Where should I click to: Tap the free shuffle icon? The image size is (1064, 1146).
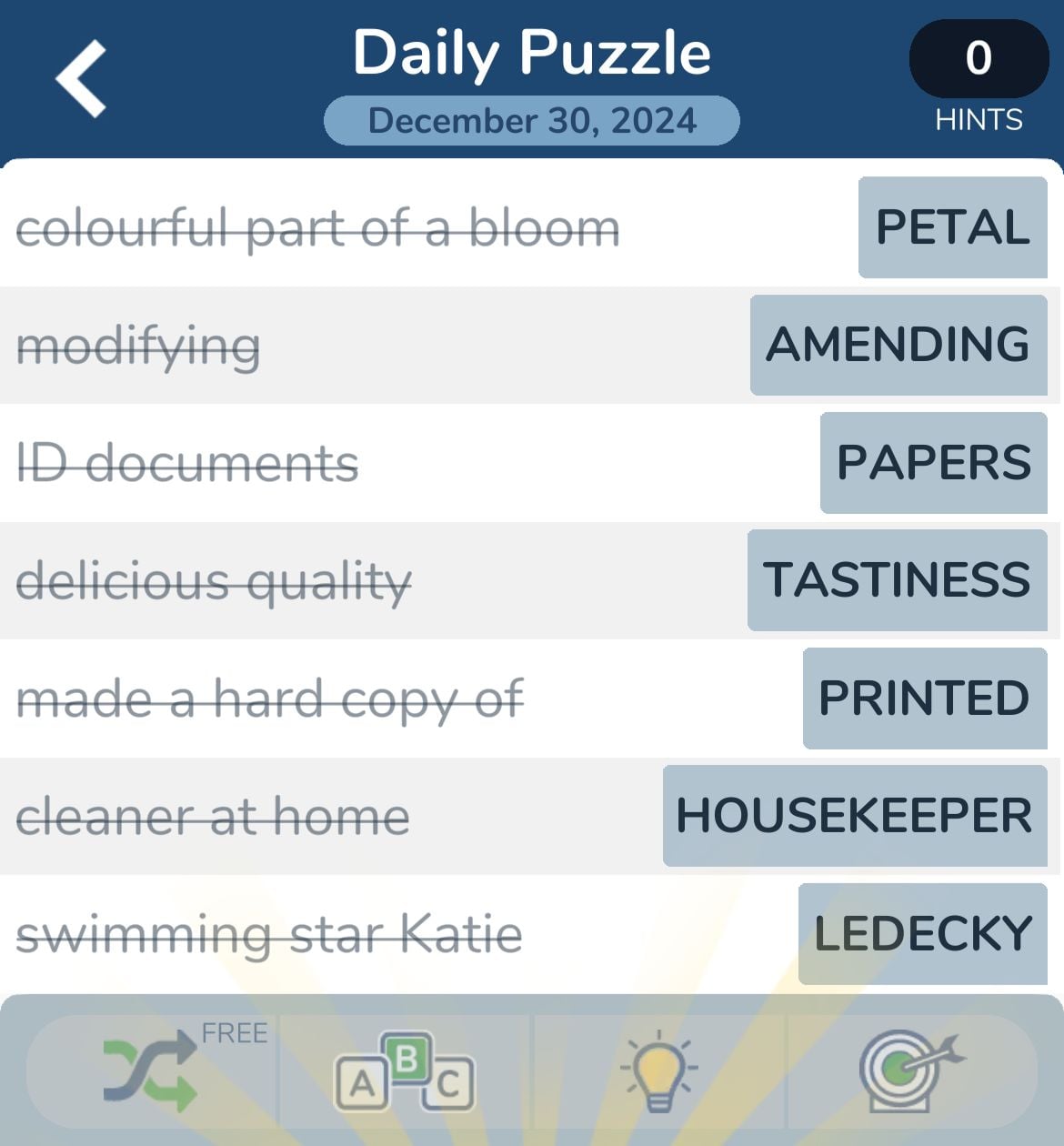(151, 1071)
